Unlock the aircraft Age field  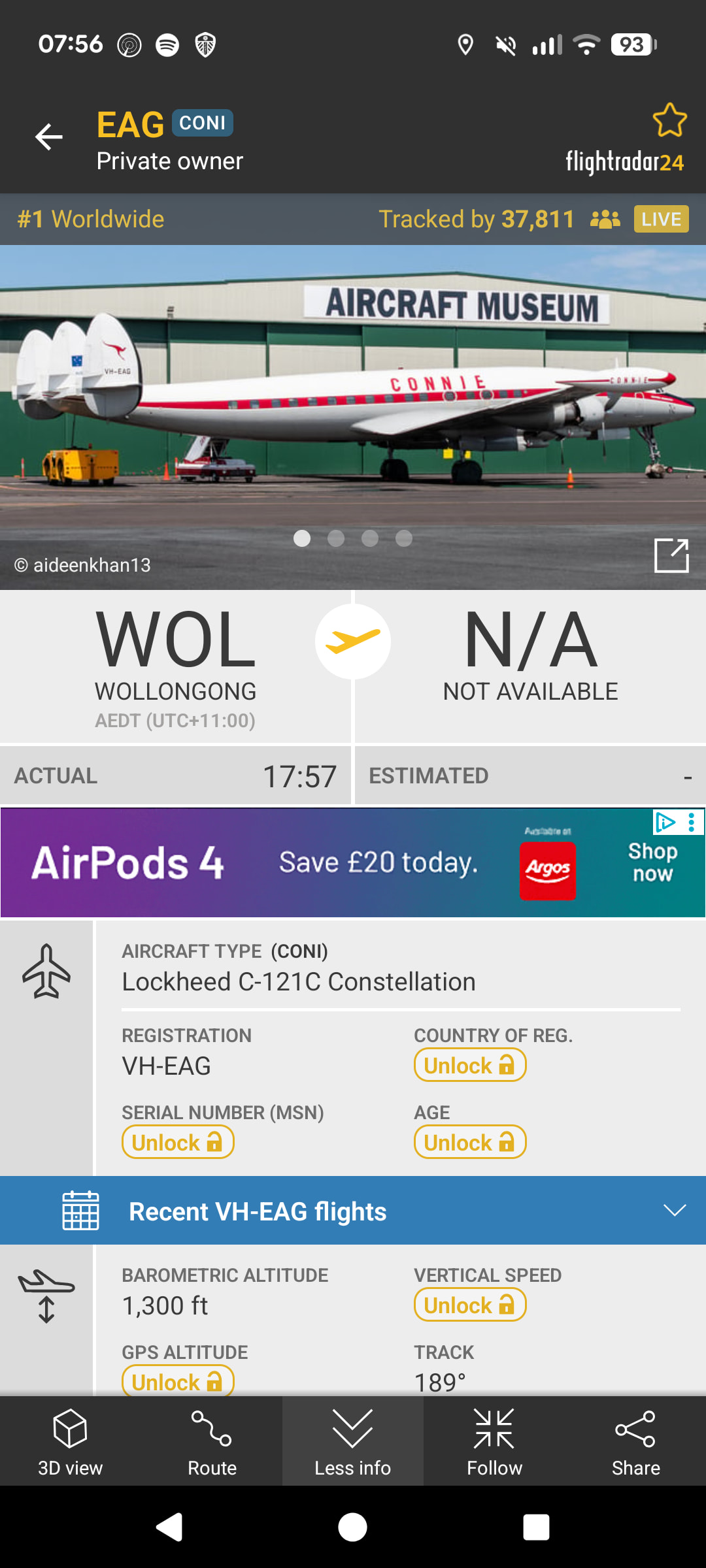[469, 1143]
